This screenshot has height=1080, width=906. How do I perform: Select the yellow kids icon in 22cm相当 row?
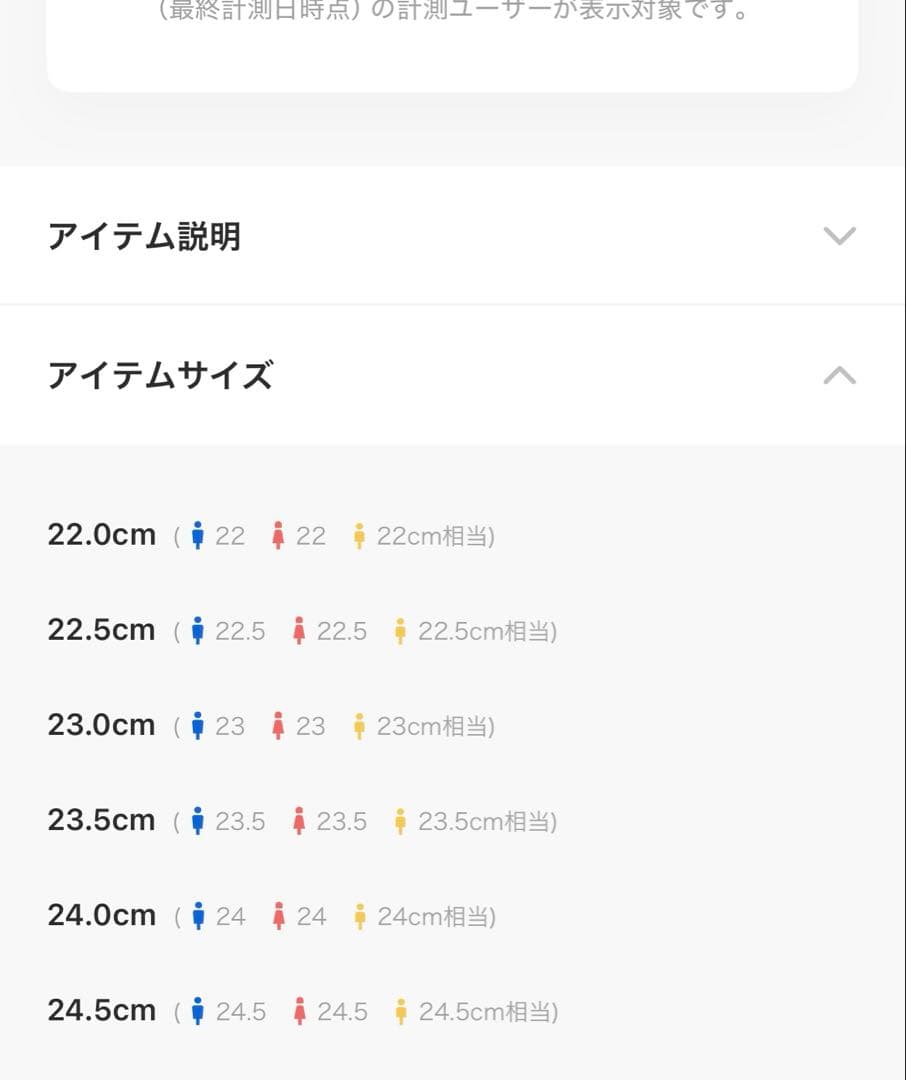pos(360,535)
